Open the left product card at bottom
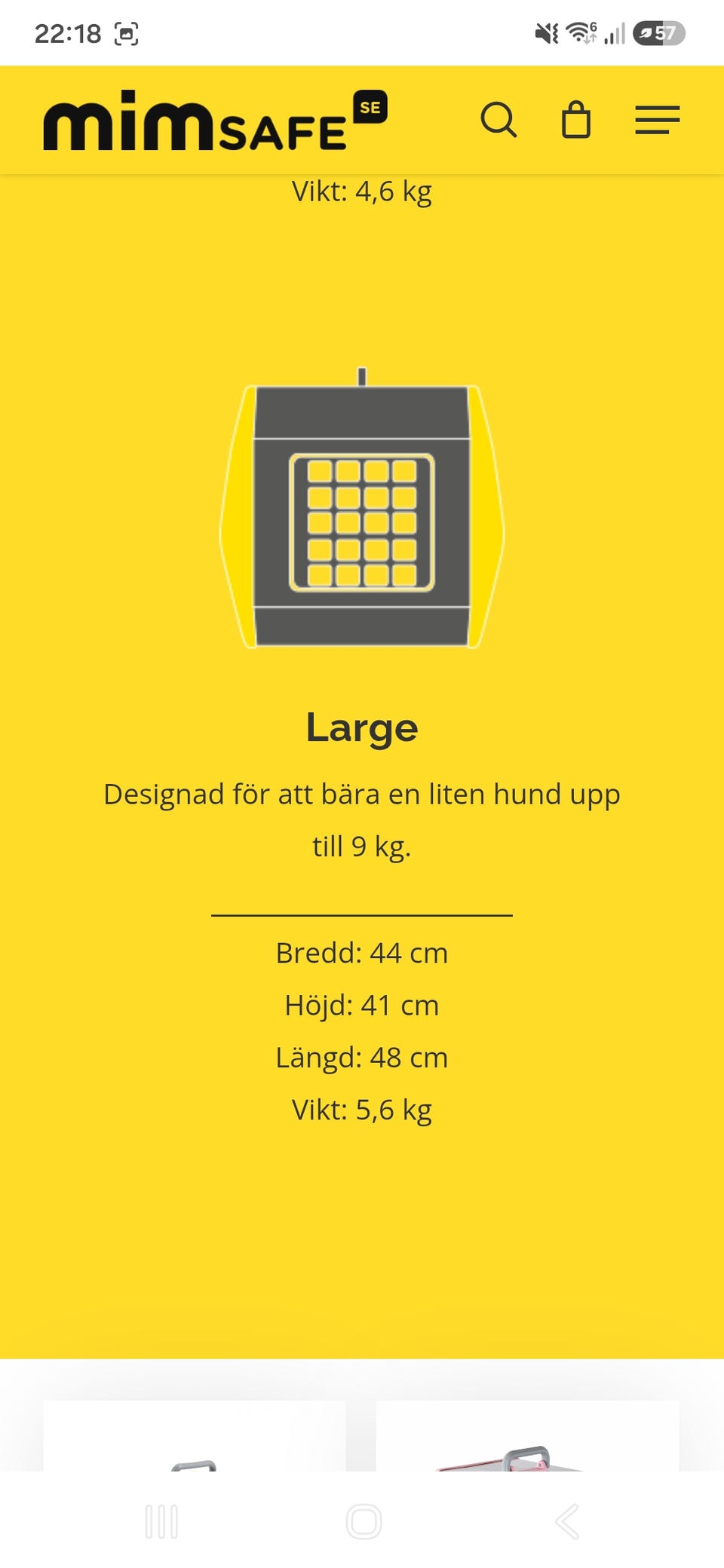 pos(195,1435)
